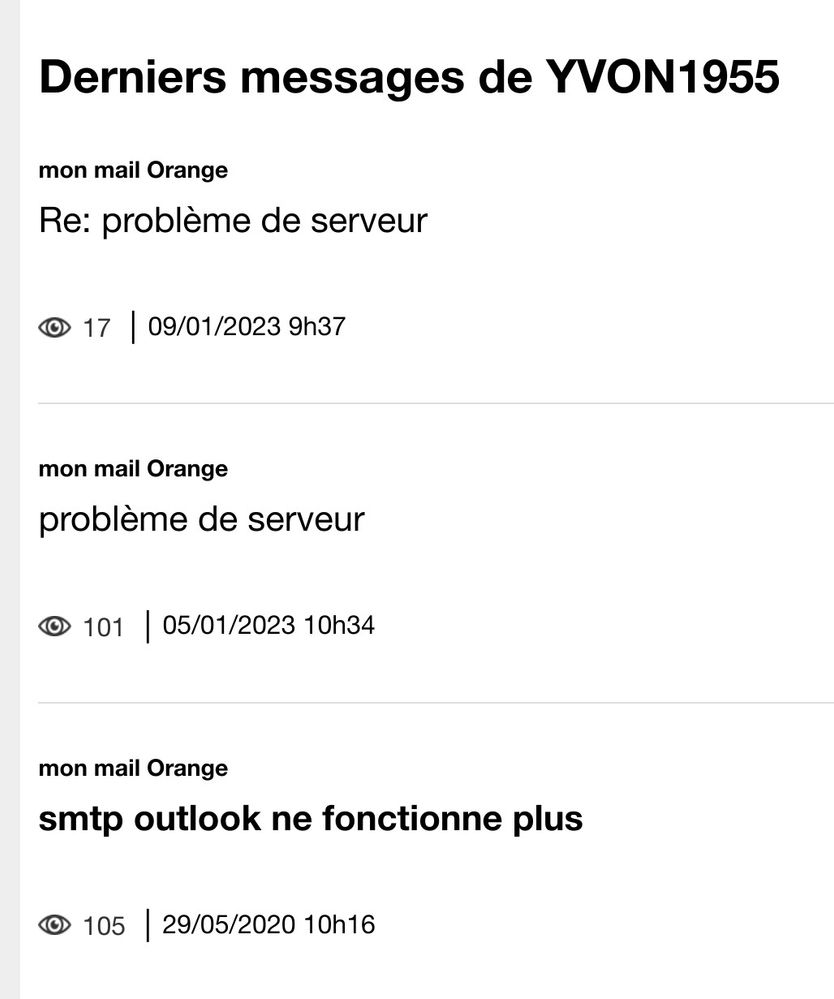Viewport: 834px width, 999px height.
Task: Visit the first 'mon mail Orange' board link
Action: pyautogui.click(x=133, y=170)
